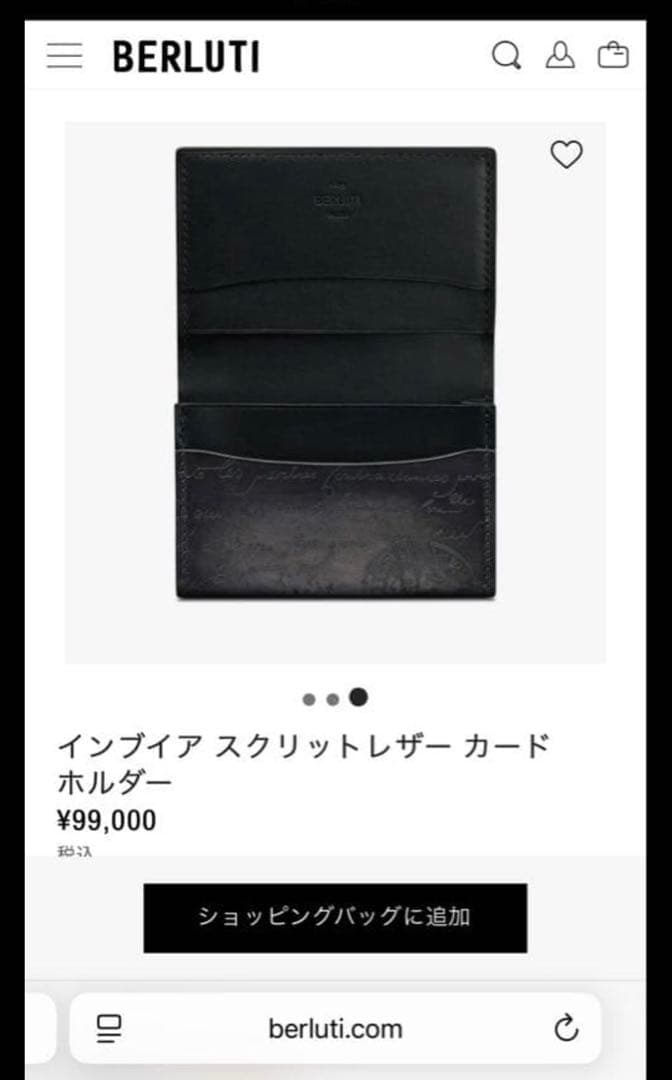This screenshot has height=1080, width=672.
Task: Open the card holder product image
Action: [335, 375]
